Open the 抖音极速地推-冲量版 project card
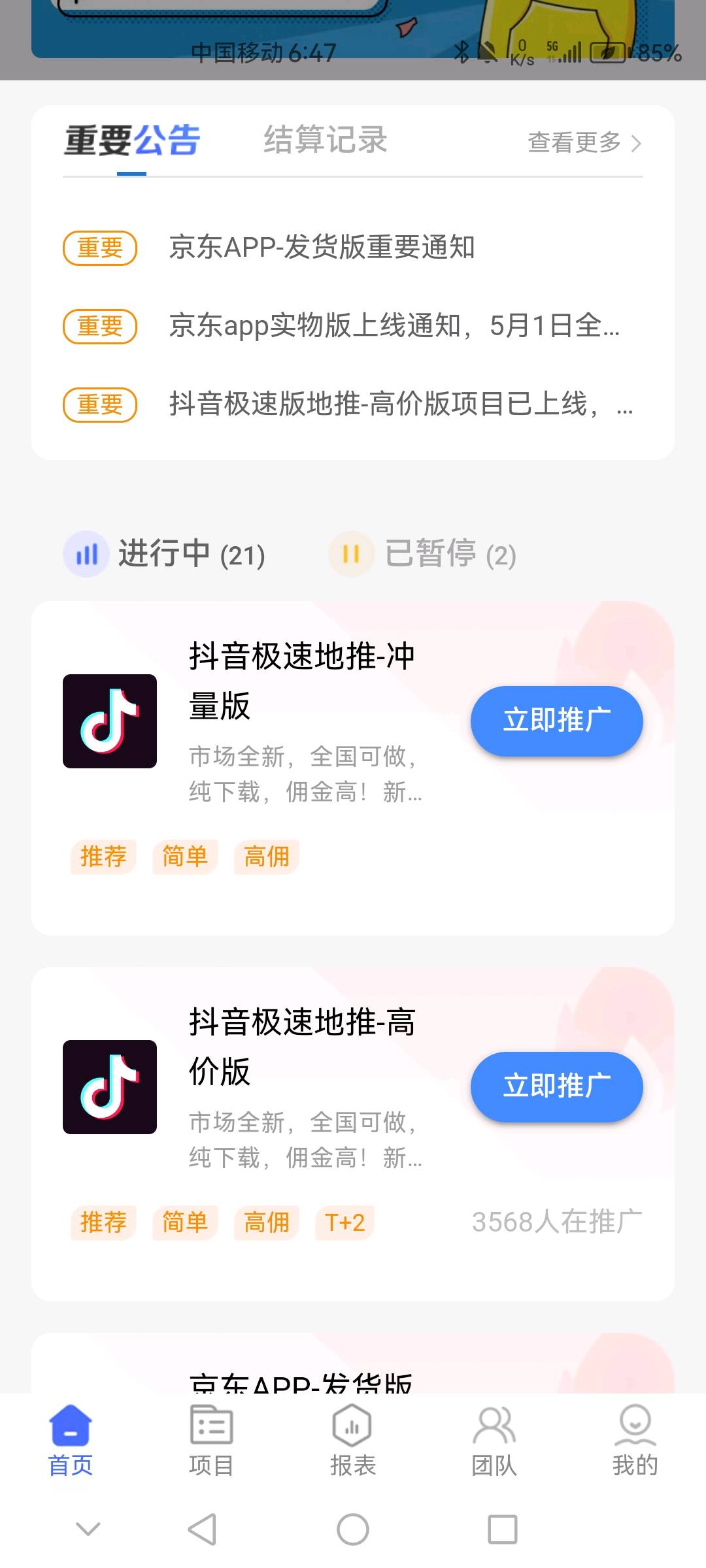 tap(302, 681)
